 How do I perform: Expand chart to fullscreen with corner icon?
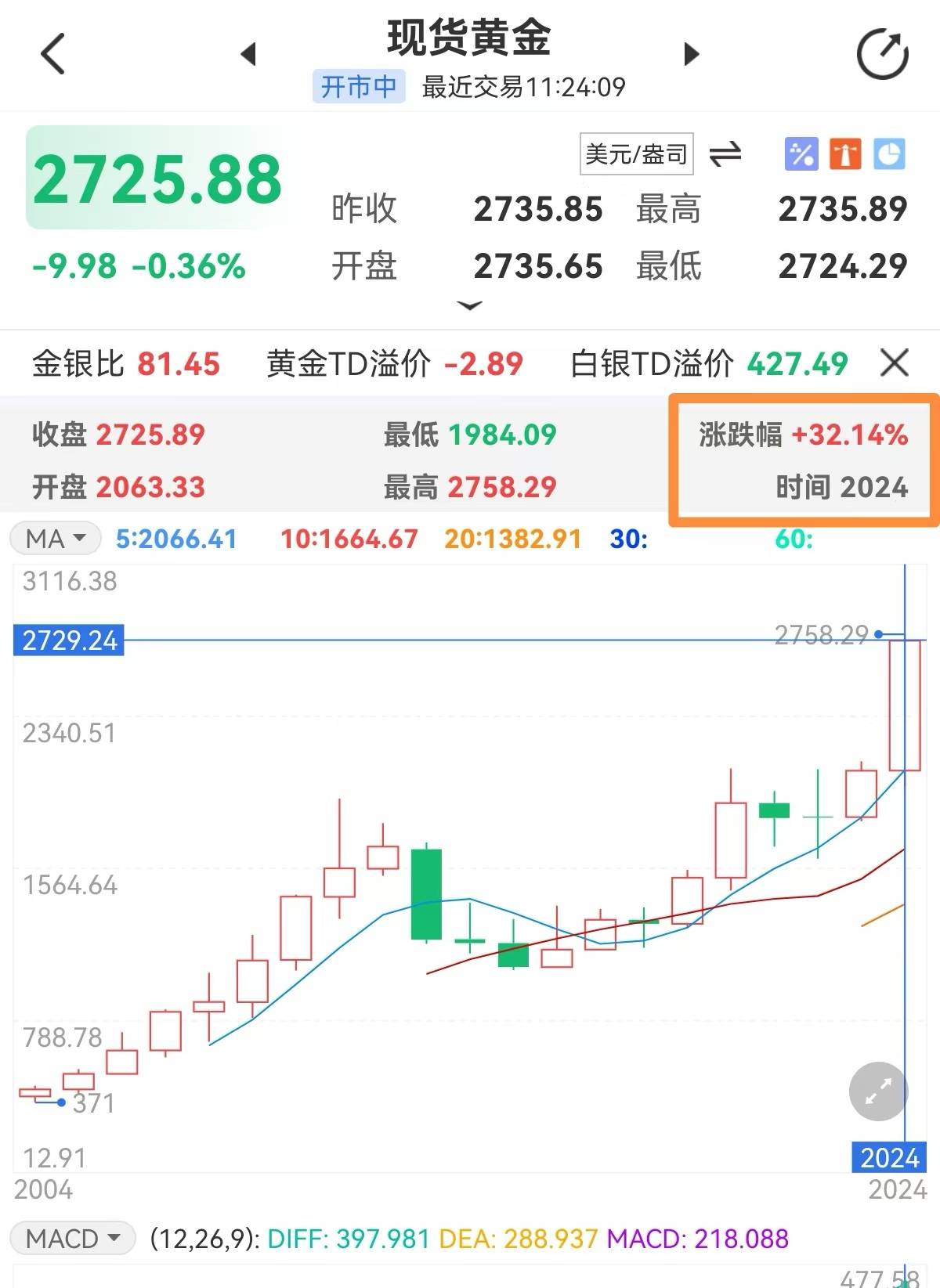click(x=875, y=1091)
